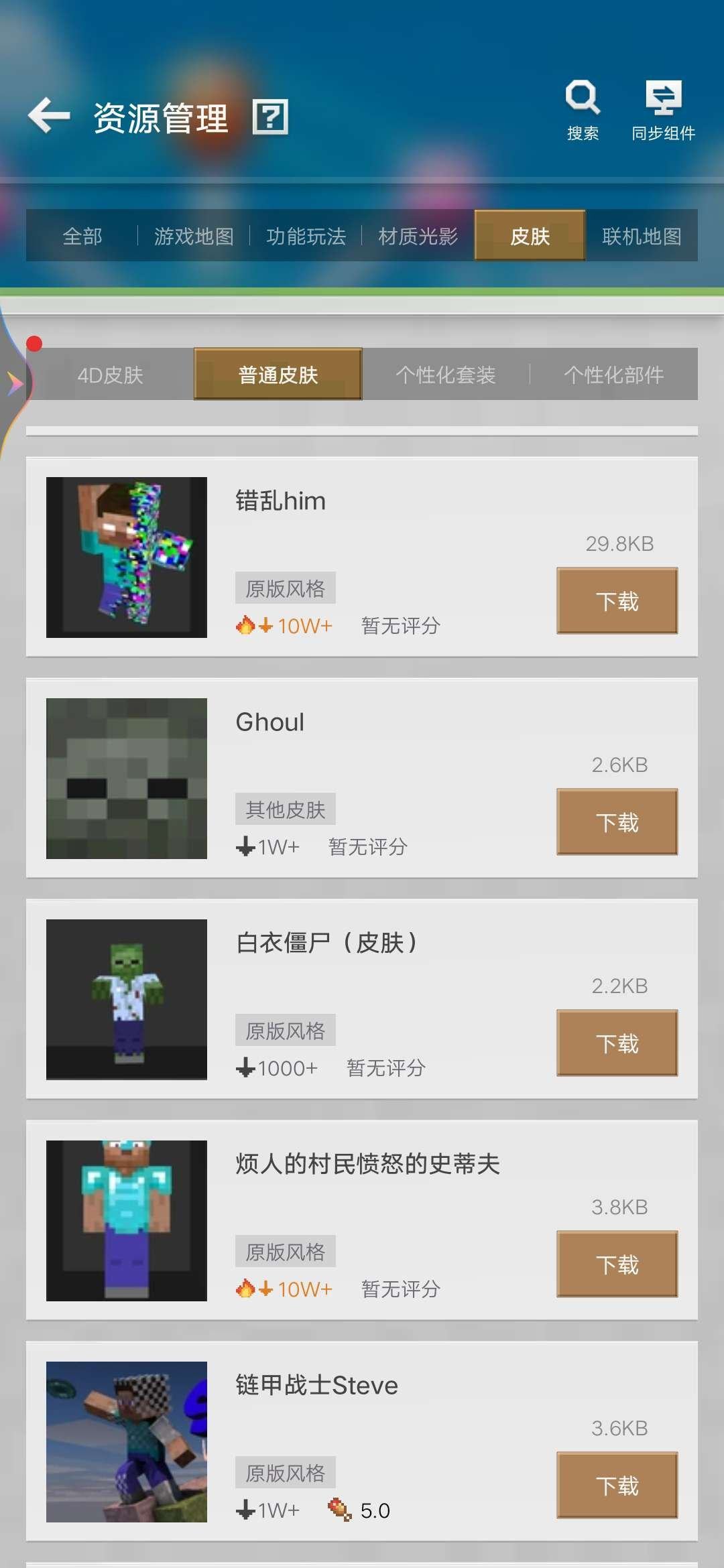Download the Ghoul skin
Viewport: 724px width, 1568px height.
(617, 822)
